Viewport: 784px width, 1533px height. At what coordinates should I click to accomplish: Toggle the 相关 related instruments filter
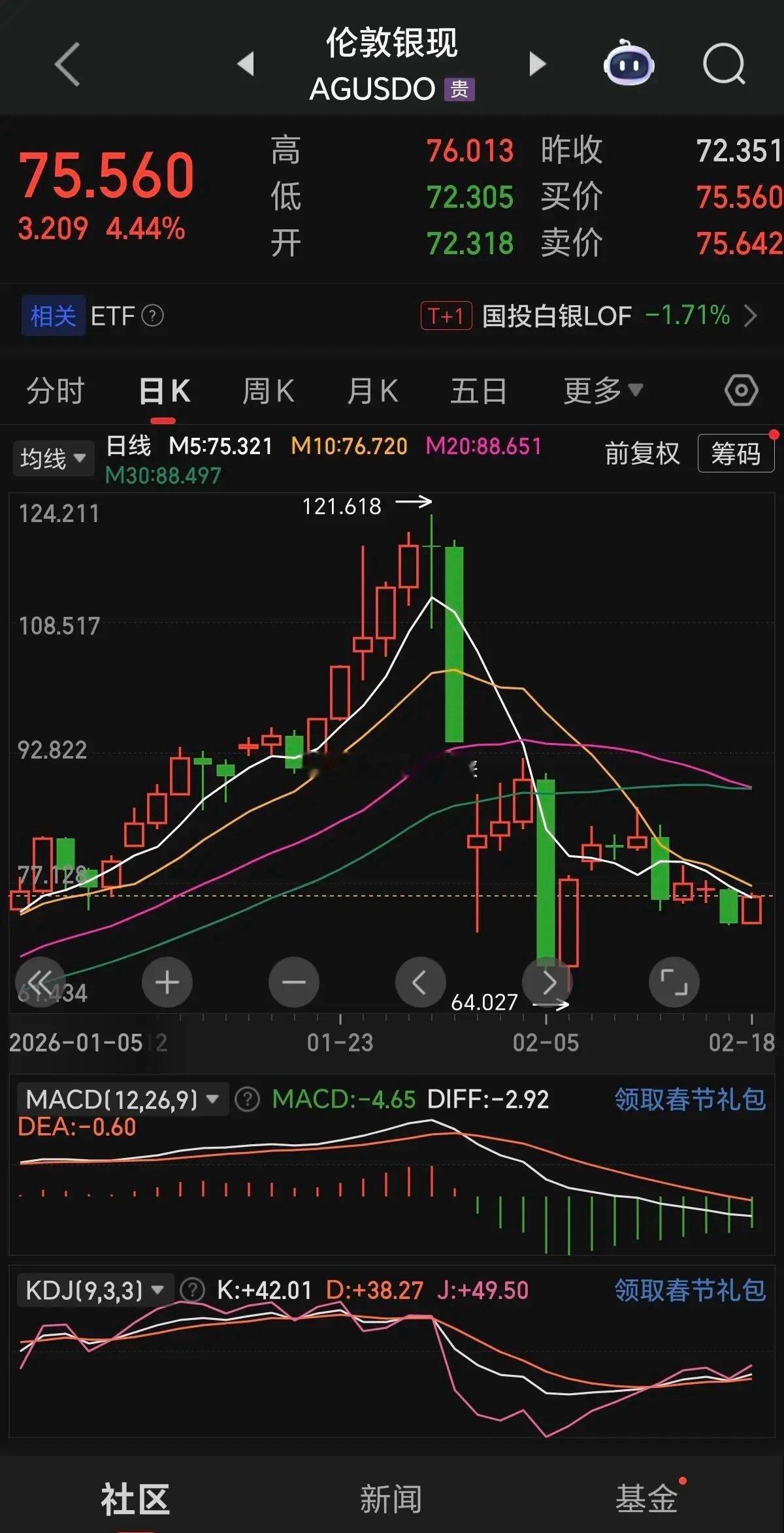(x=53, y=316)
